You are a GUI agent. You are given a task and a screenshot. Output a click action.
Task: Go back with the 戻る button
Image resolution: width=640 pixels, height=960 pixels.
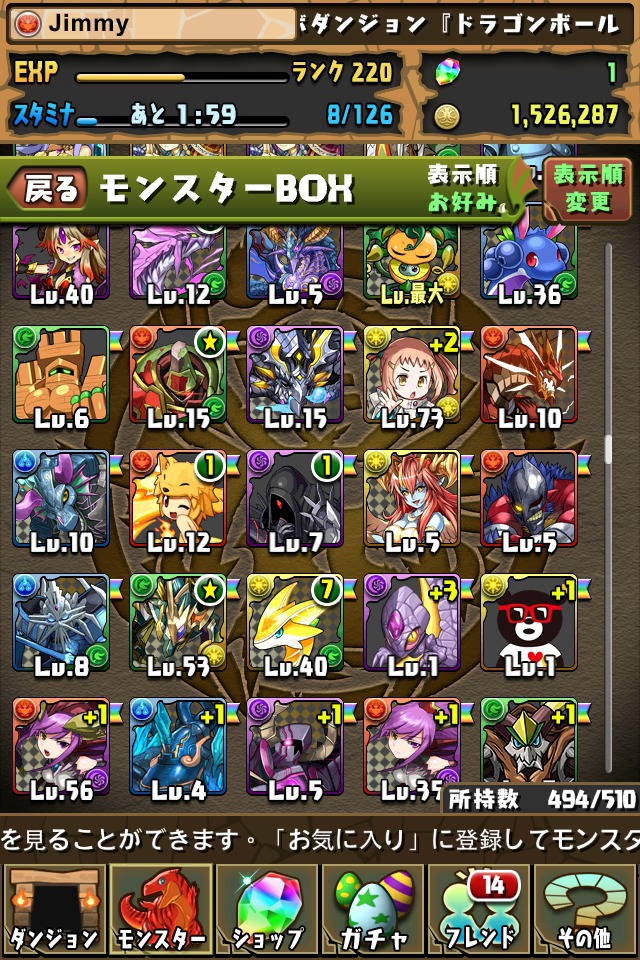[x=48, y=189]
